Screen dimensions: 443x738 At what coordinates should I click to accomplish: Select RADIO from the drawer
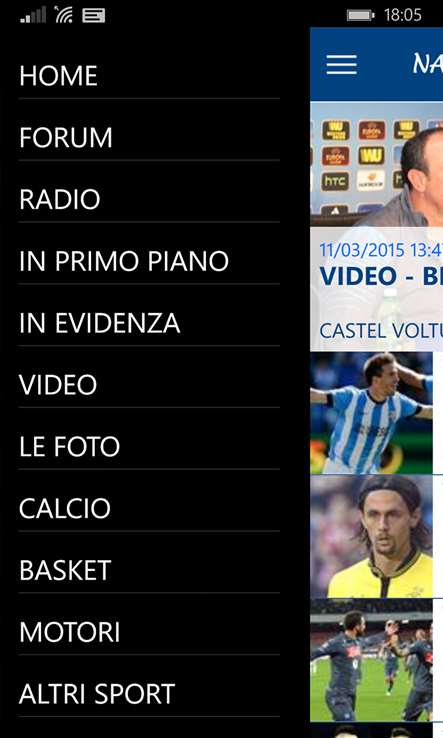click(x=149, y=199)
